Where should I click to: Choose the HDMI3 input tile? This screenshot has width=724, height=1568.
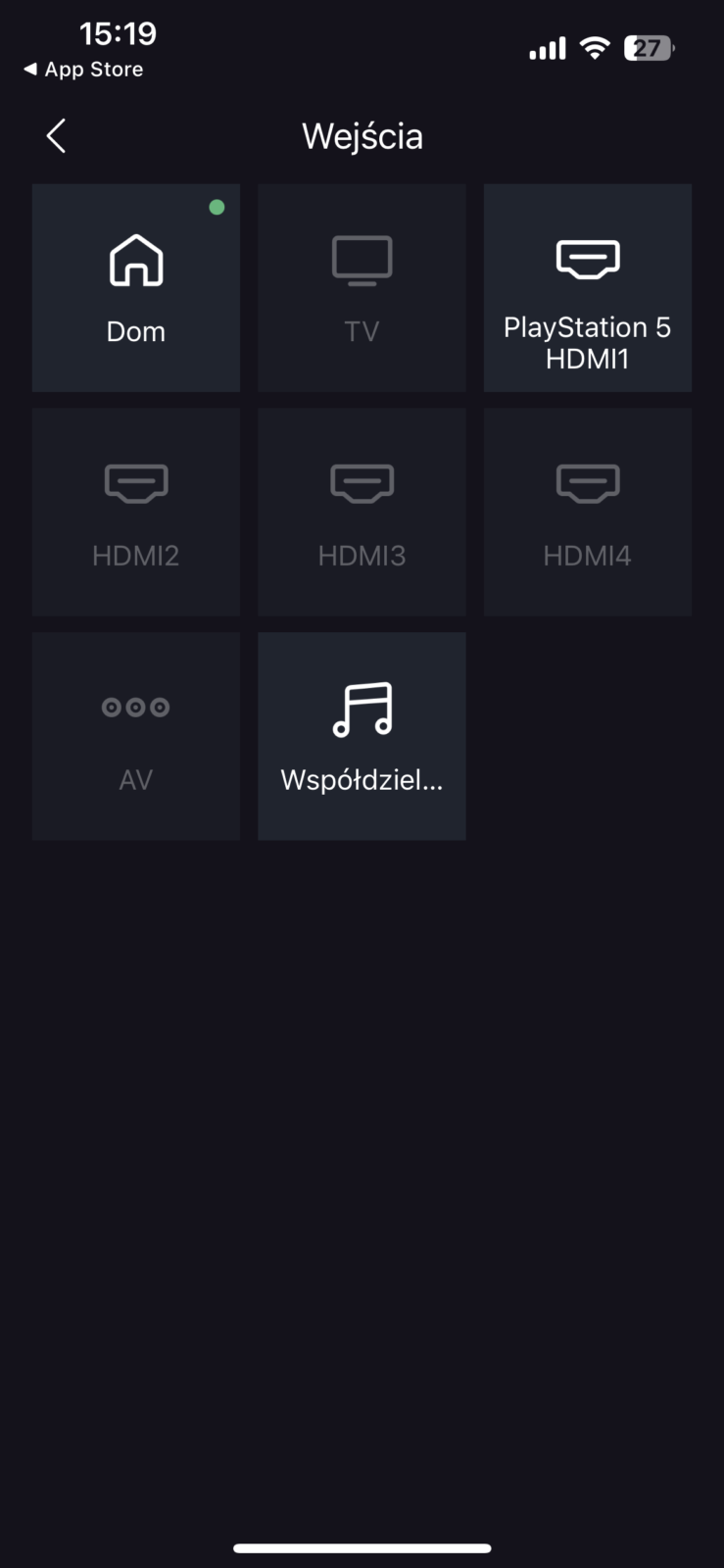pyautogui.click(x=362, y=513)
